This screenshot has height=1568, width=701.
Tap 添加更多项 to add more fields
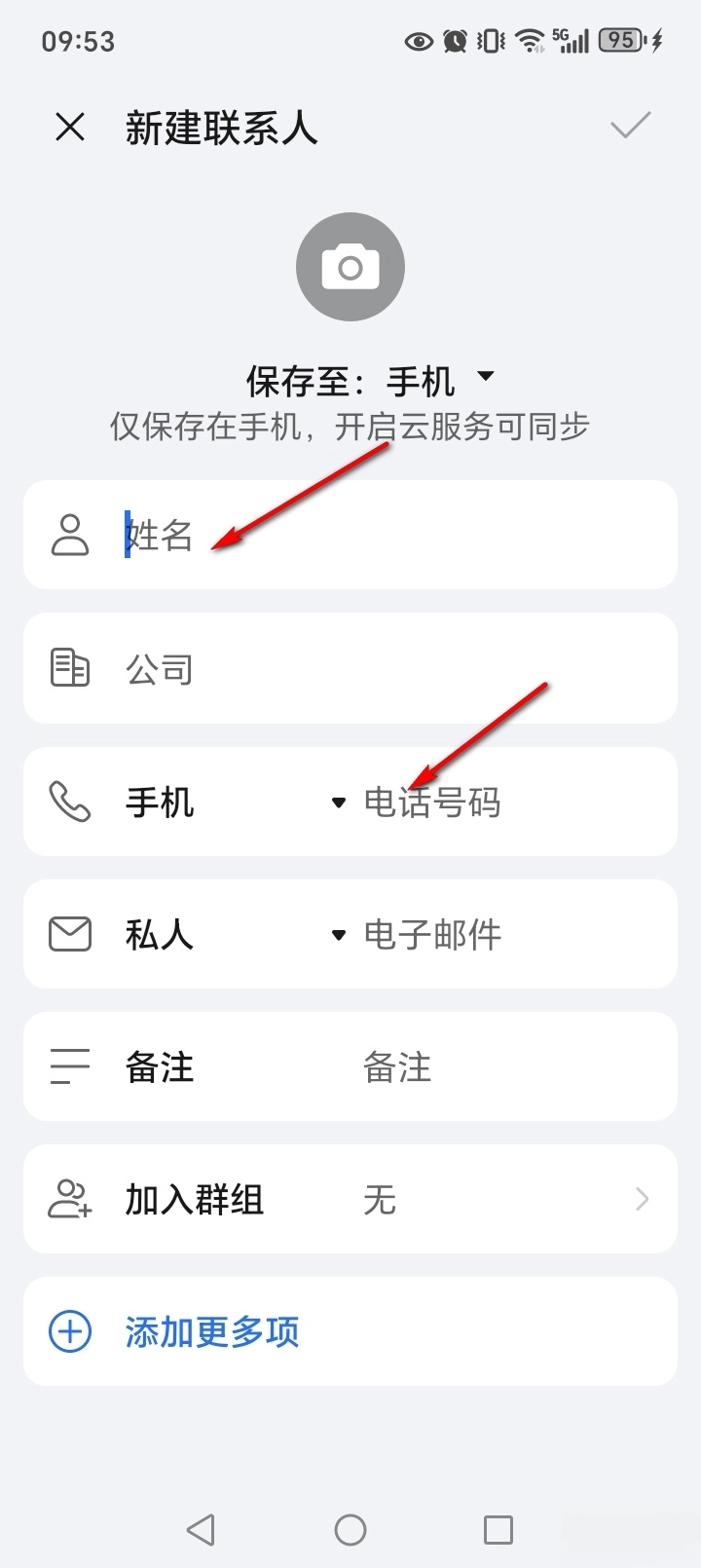pyautogui.click(x=212, y=1332)
